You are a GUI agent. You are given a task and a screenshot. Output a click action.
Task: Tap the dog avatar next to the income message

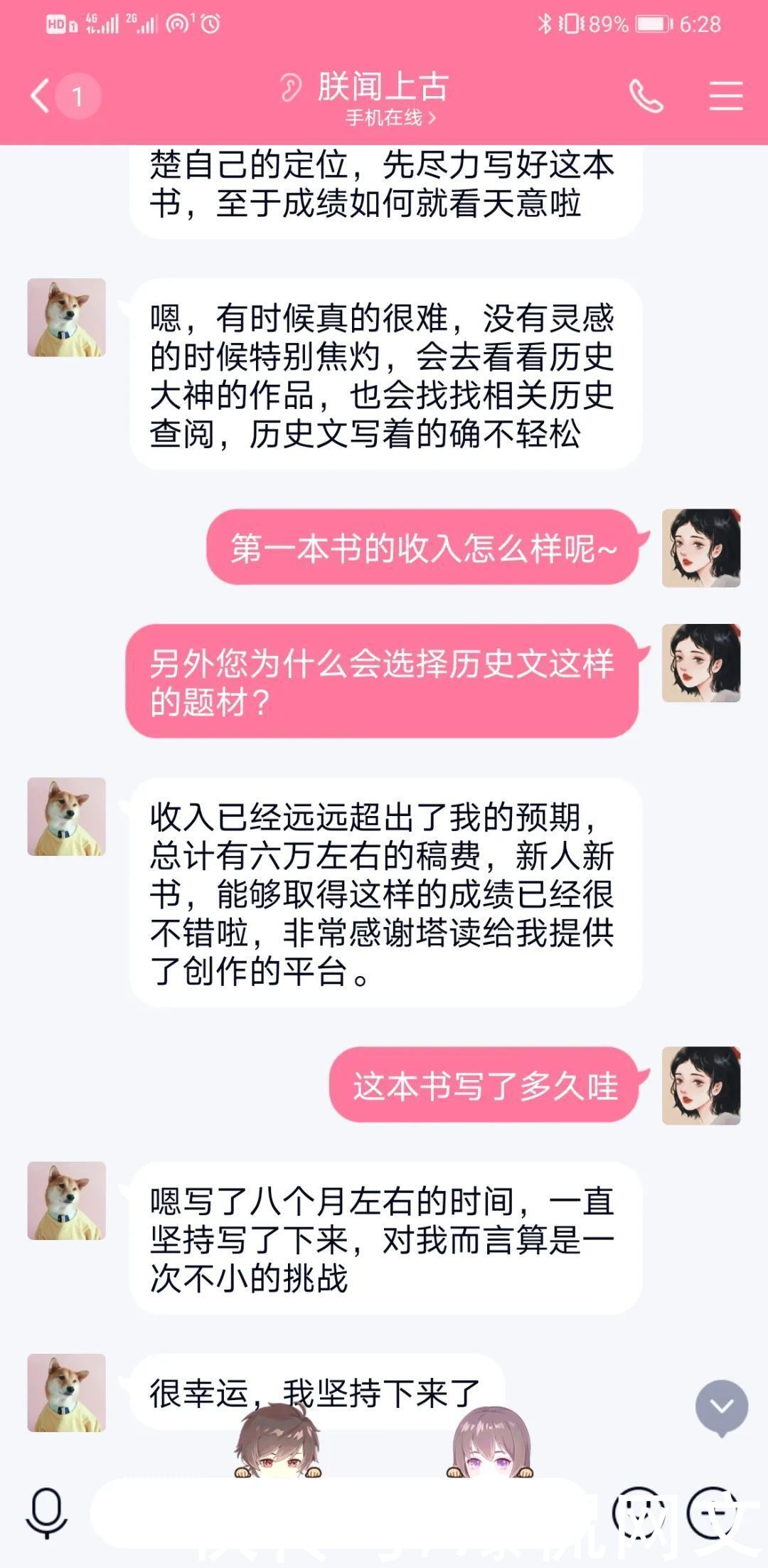coord(66,817)
